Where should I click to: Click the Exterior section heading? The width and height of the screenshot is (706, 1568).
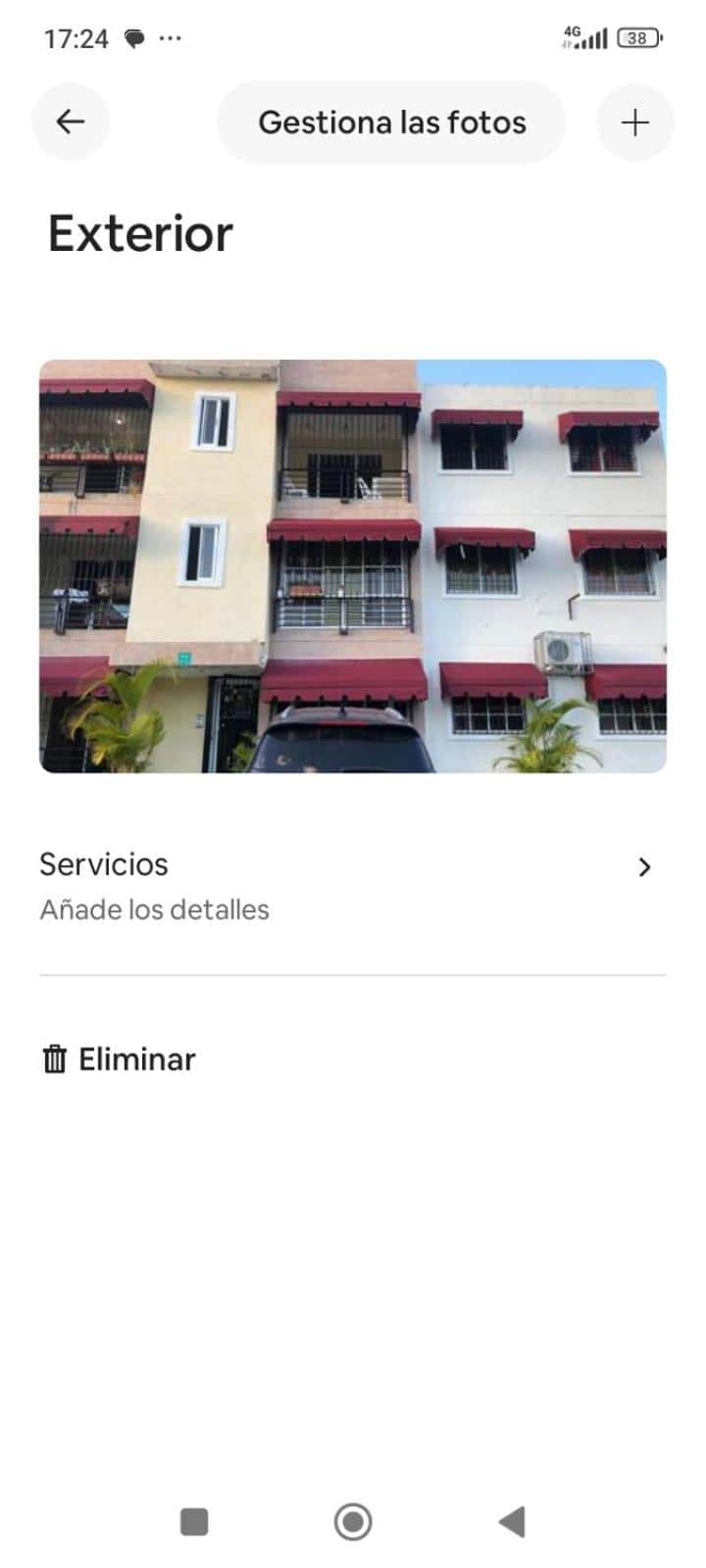pyautogui.click(x=139, y=232)
